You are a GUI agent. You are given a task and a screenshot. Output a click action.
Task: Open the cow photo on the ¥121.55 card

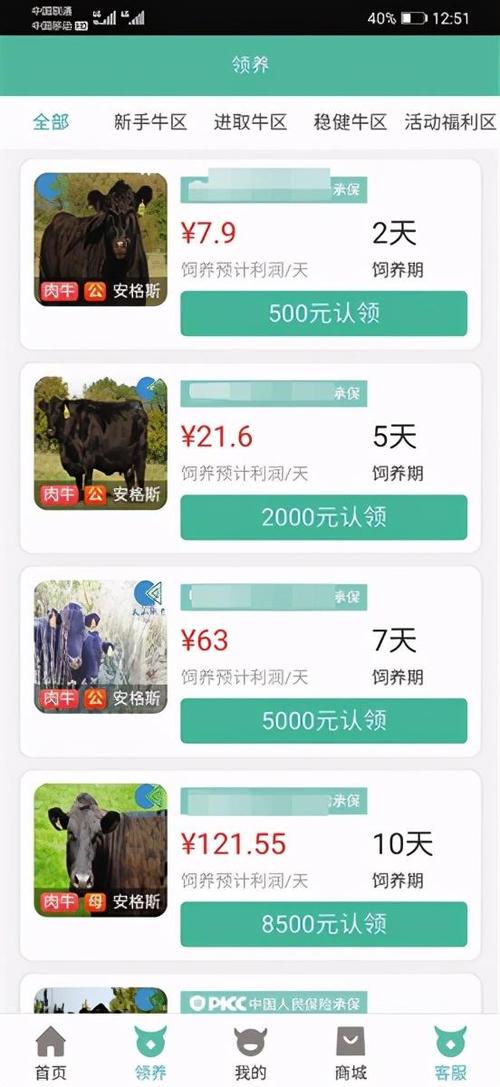point(101,850)
